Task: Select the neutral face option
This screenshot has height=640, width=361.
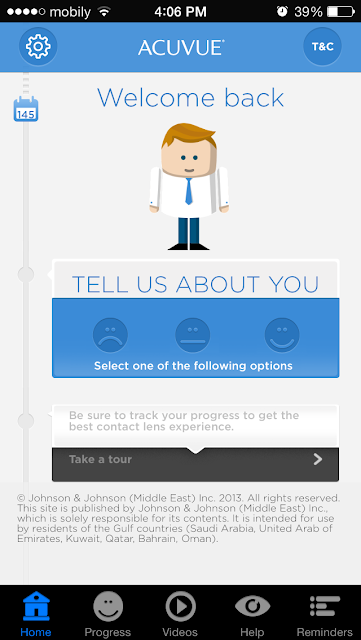Action: coord(193,335)
